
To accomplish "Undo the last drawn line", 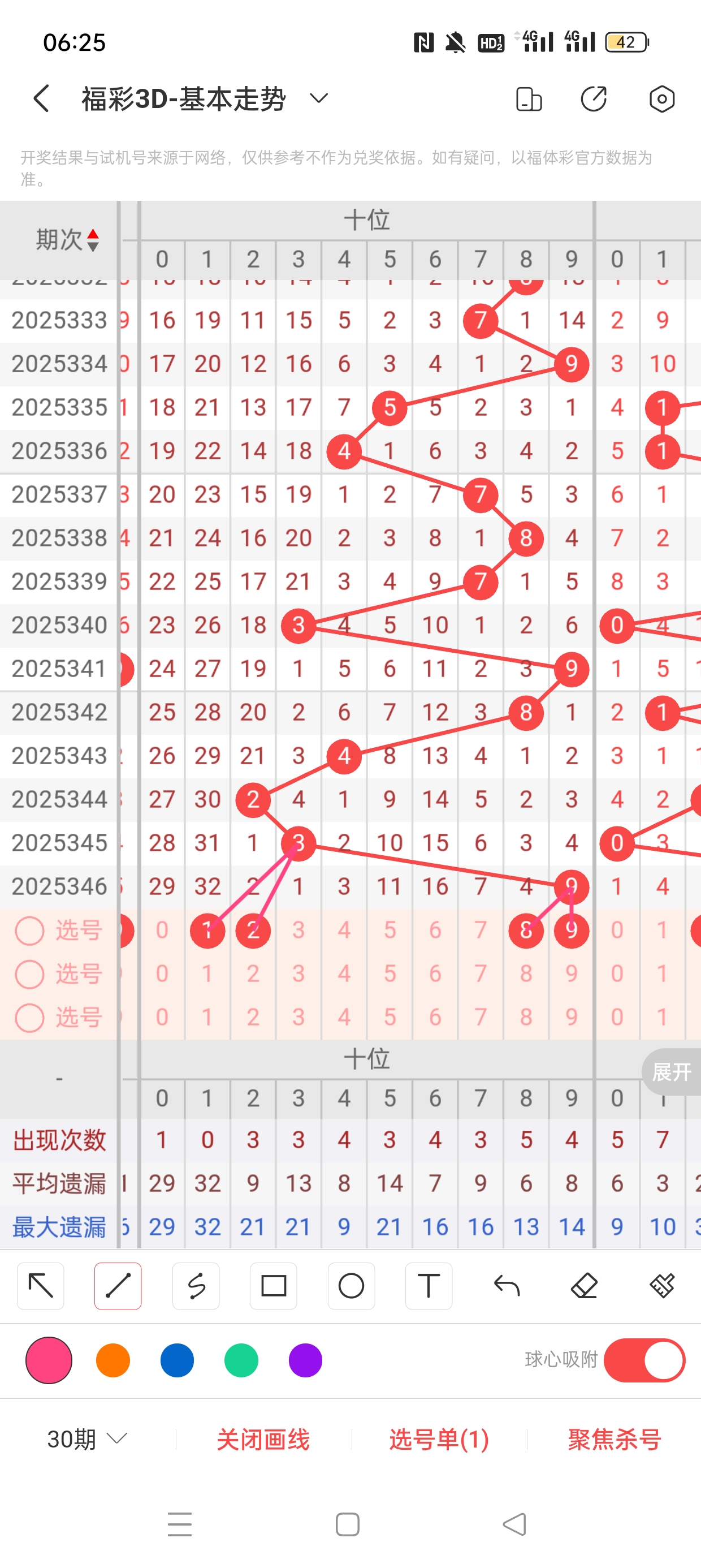I will click(x=507, y=1286).
